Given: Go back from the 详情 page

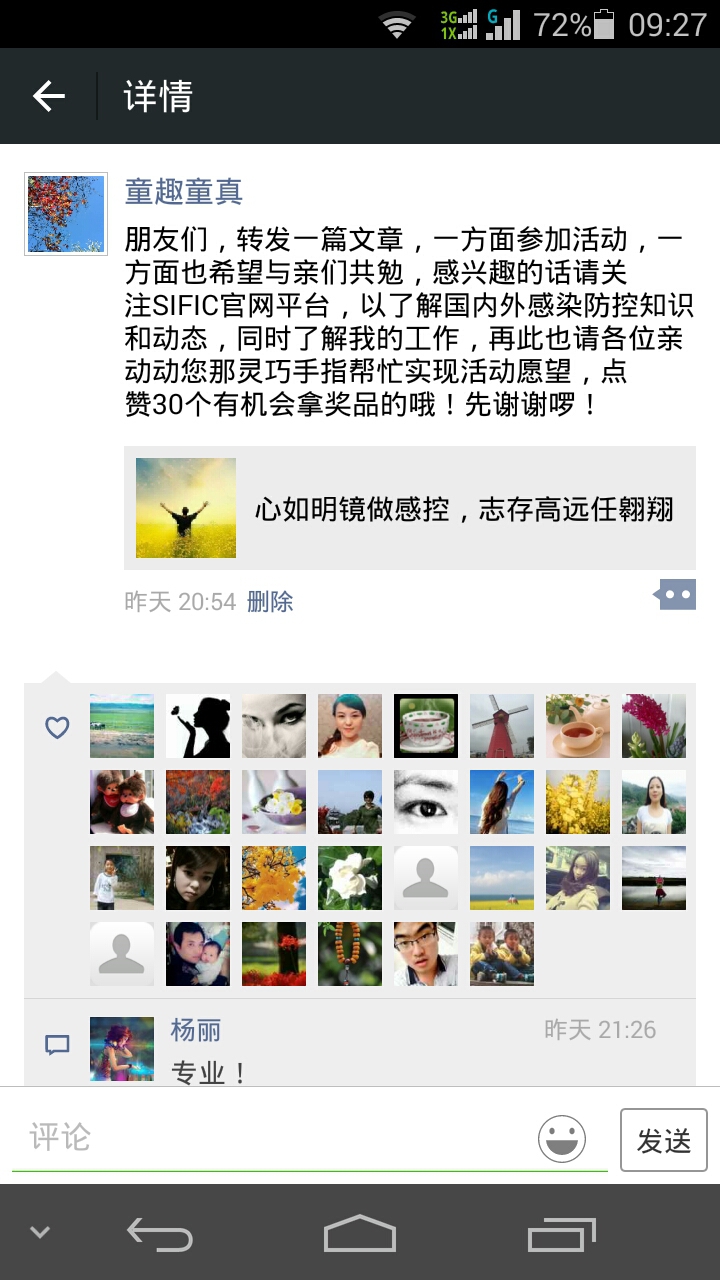Looking at the screenshot, I should click(x=48, y=96).
